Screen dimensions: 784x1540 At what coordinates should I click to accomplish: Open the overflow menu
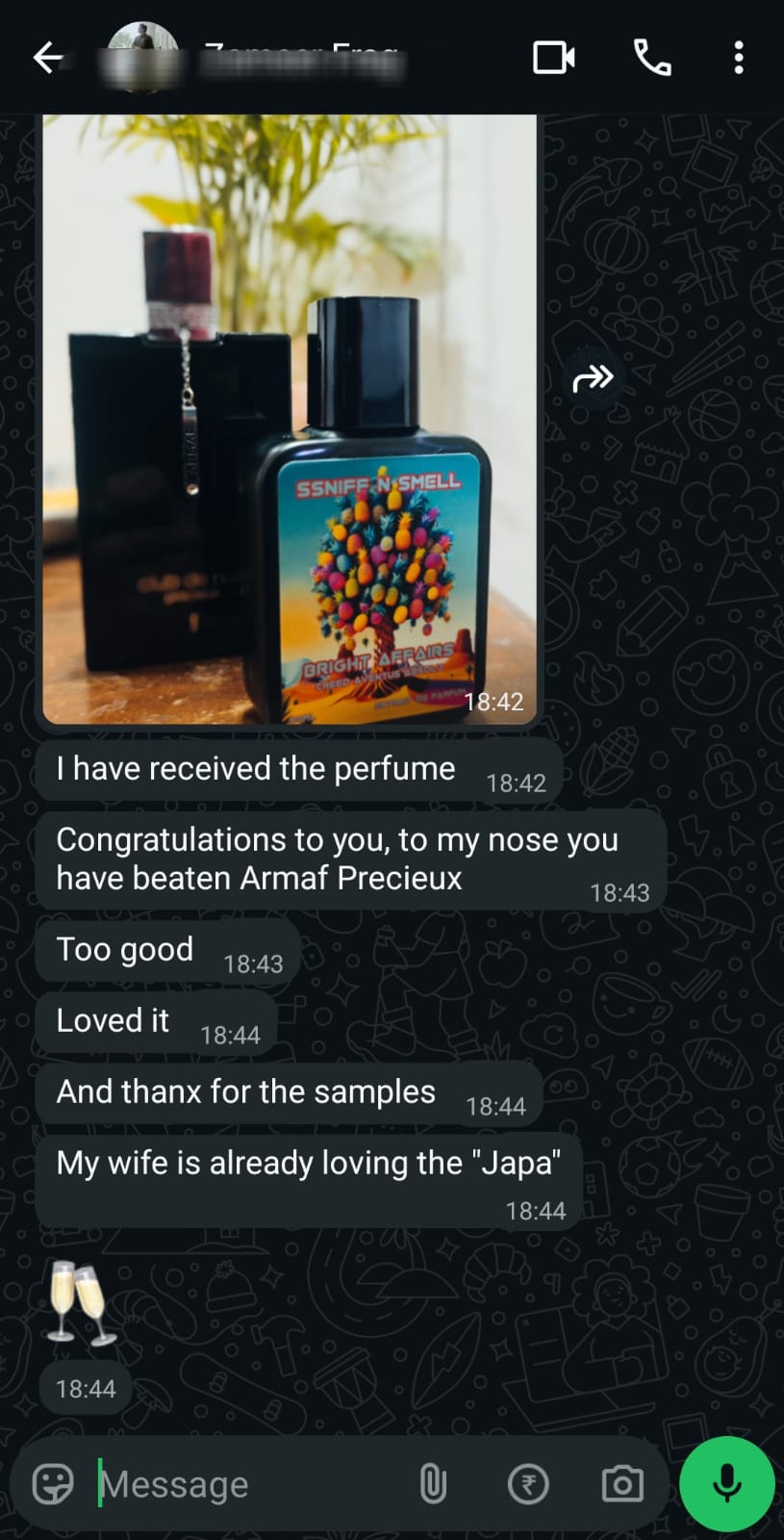tap(738, 58)
